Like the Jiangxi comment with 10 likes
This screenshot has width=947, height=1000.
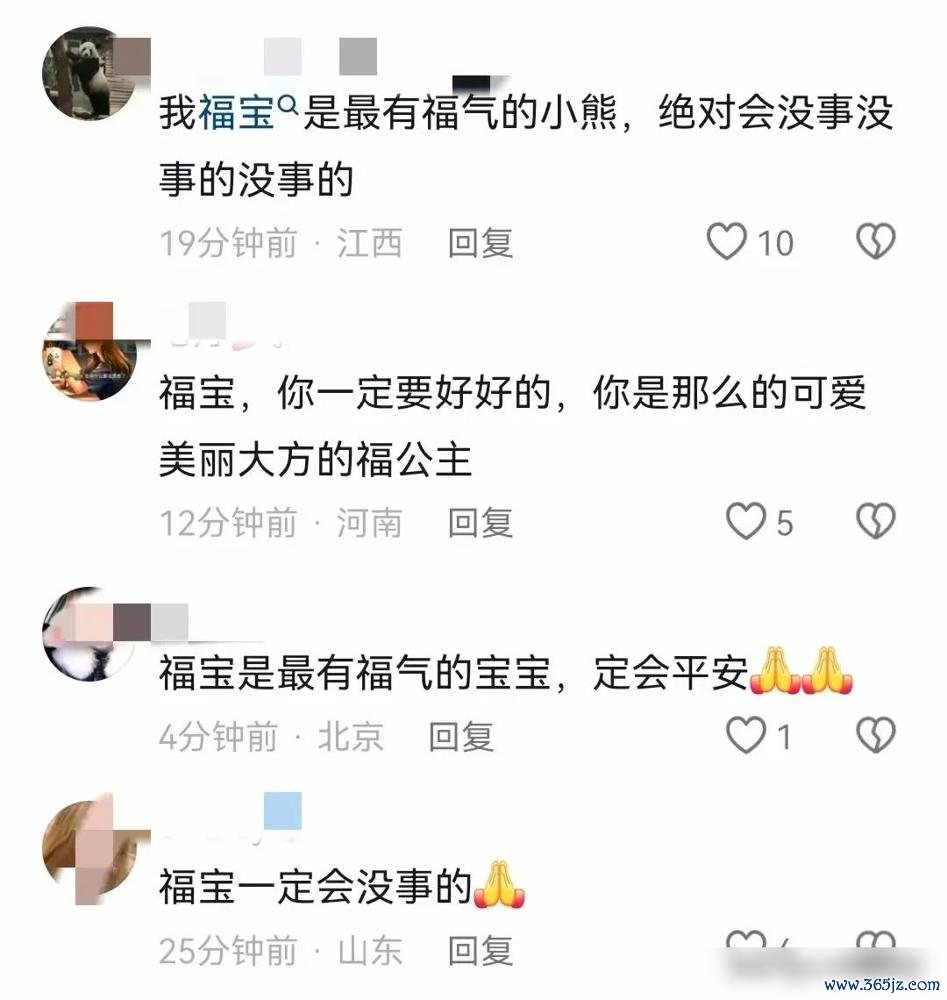pos(727,242)
